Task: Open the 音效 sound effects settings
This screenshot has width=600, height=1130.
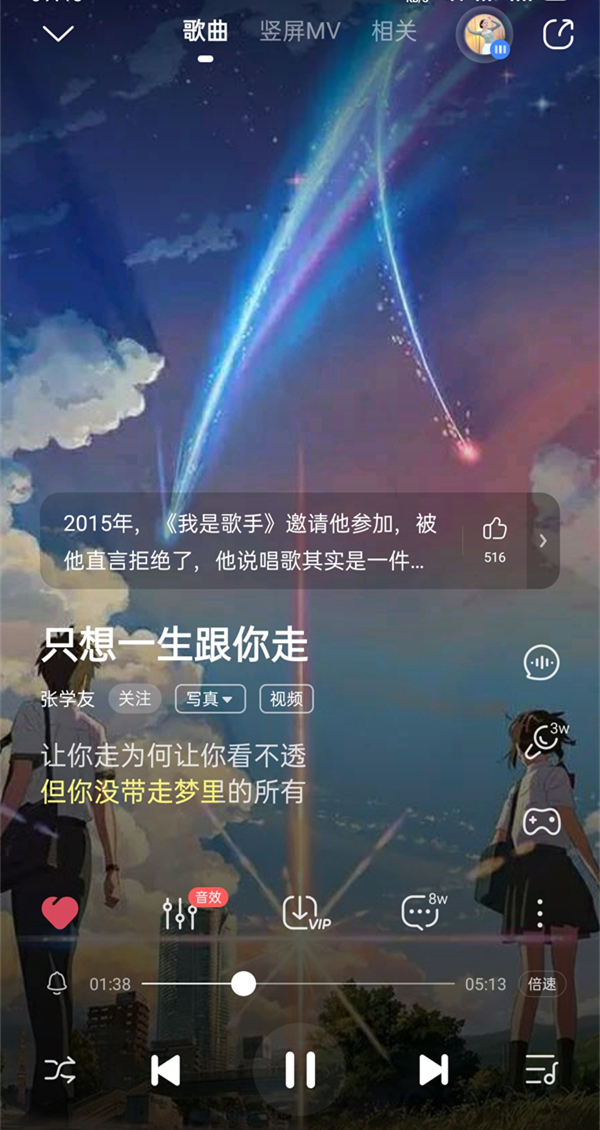Action: [180, 912]
